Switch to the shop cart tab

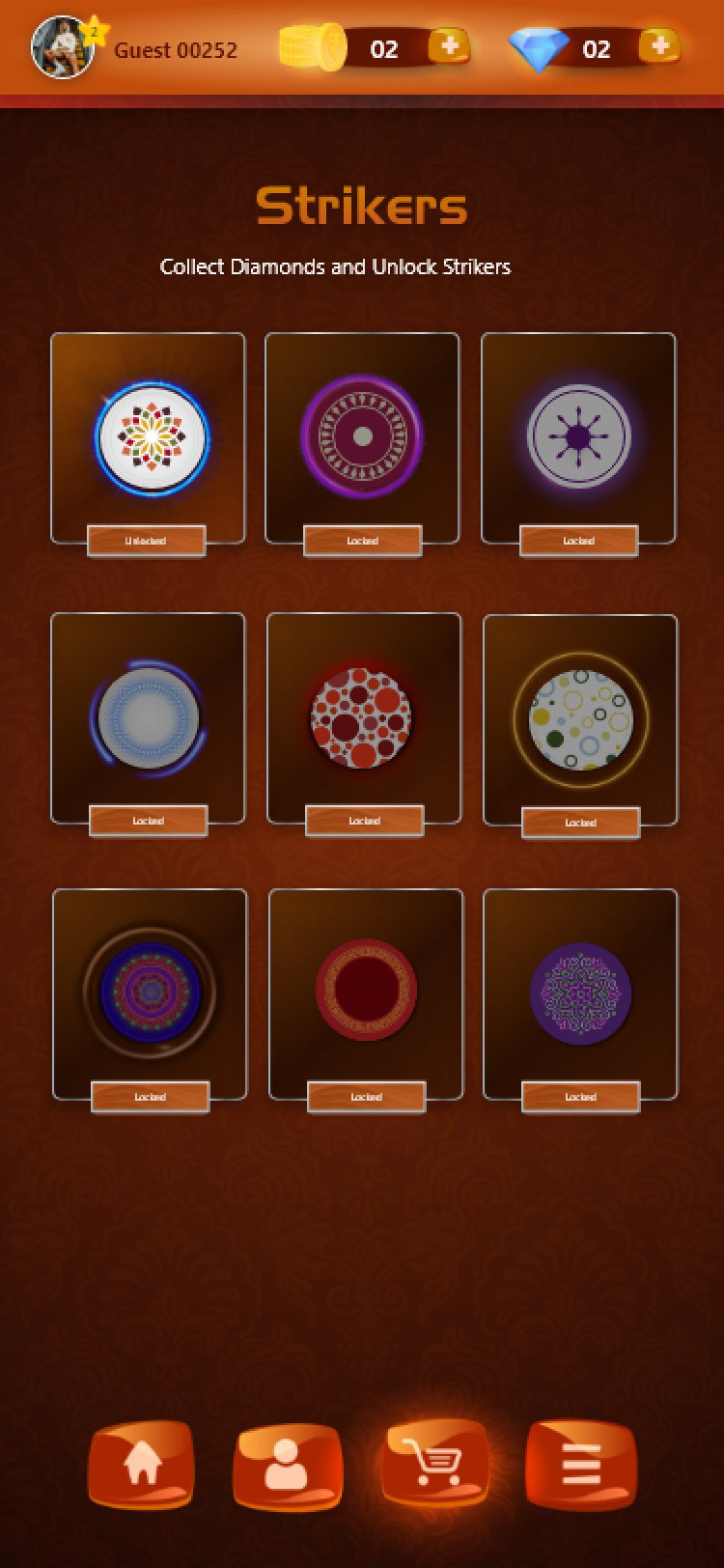pos(434,1463)
